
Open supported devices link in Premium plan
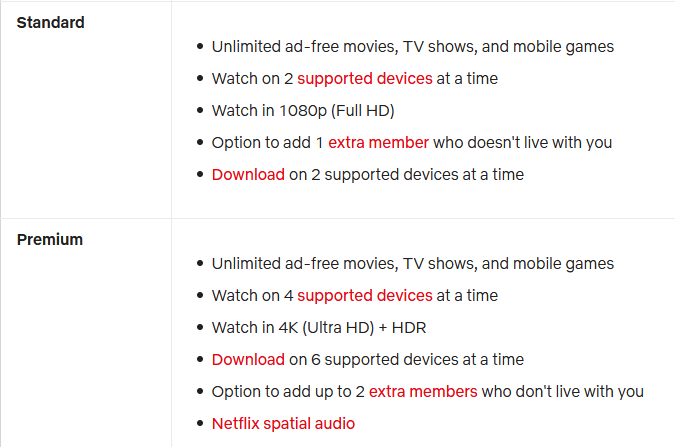(x=364, y=295)
